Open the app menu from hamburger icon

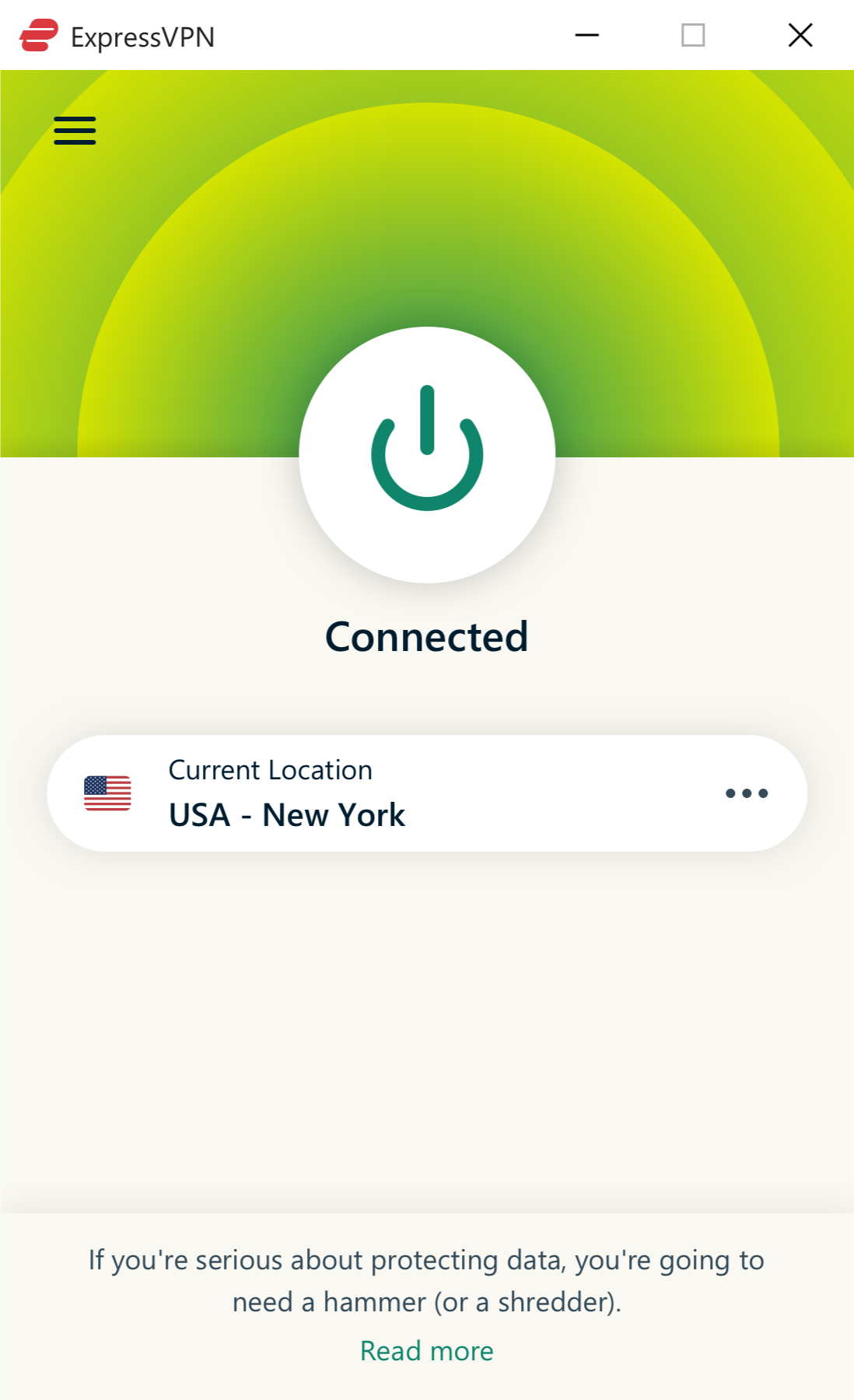pos(75,130)
